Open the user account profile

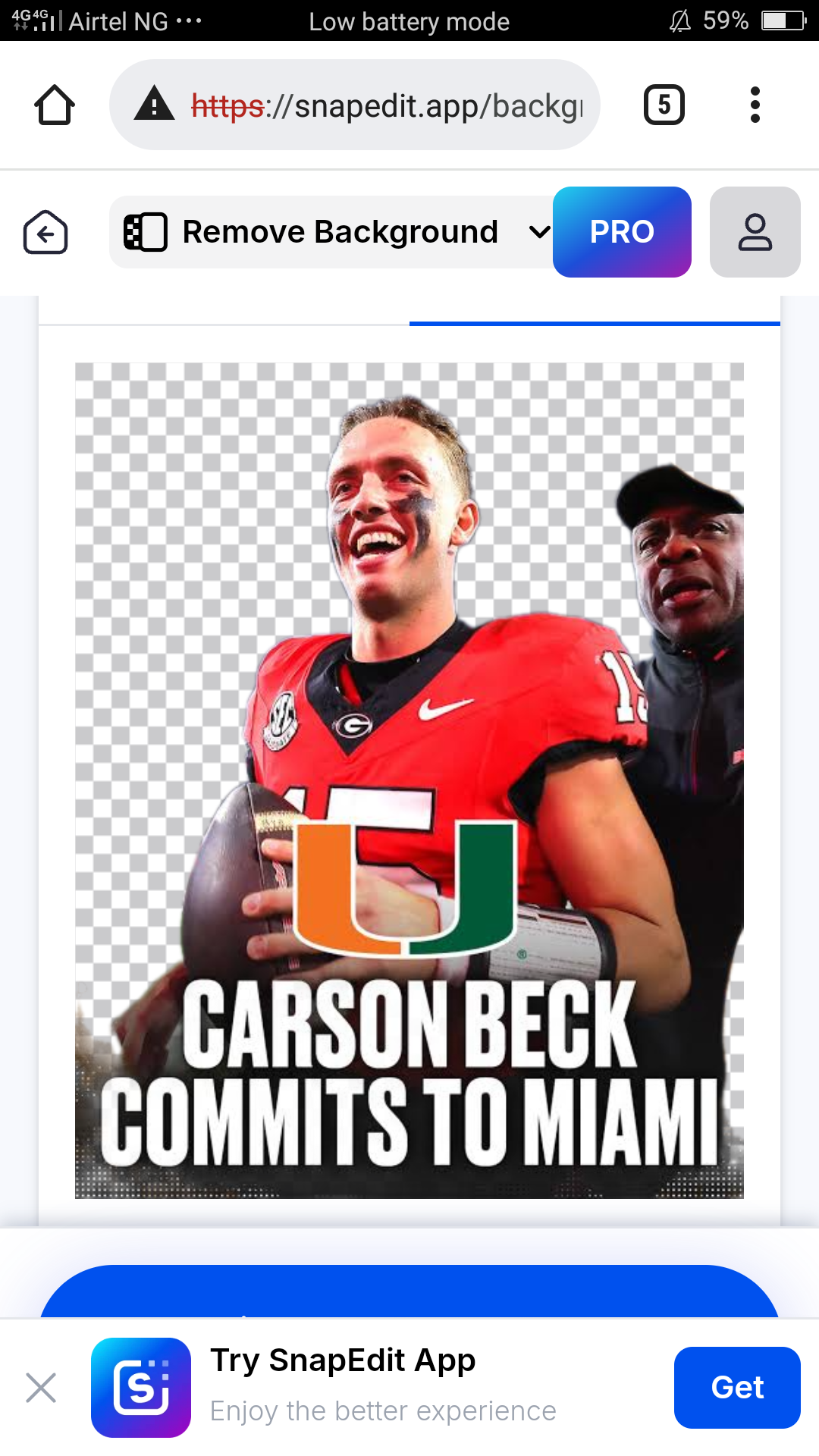coord(755,232)
